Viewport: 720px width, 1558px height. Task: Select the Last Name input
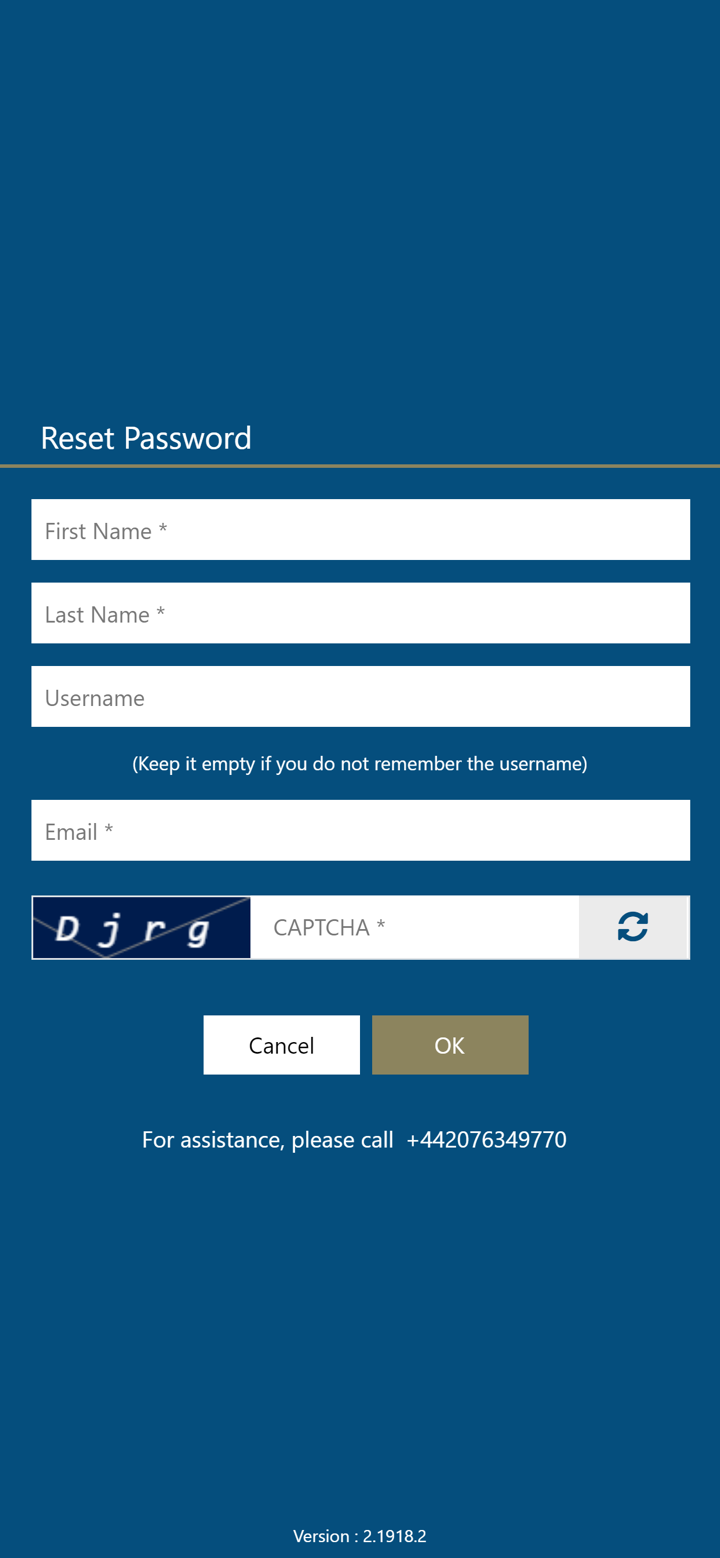point(360,613)
